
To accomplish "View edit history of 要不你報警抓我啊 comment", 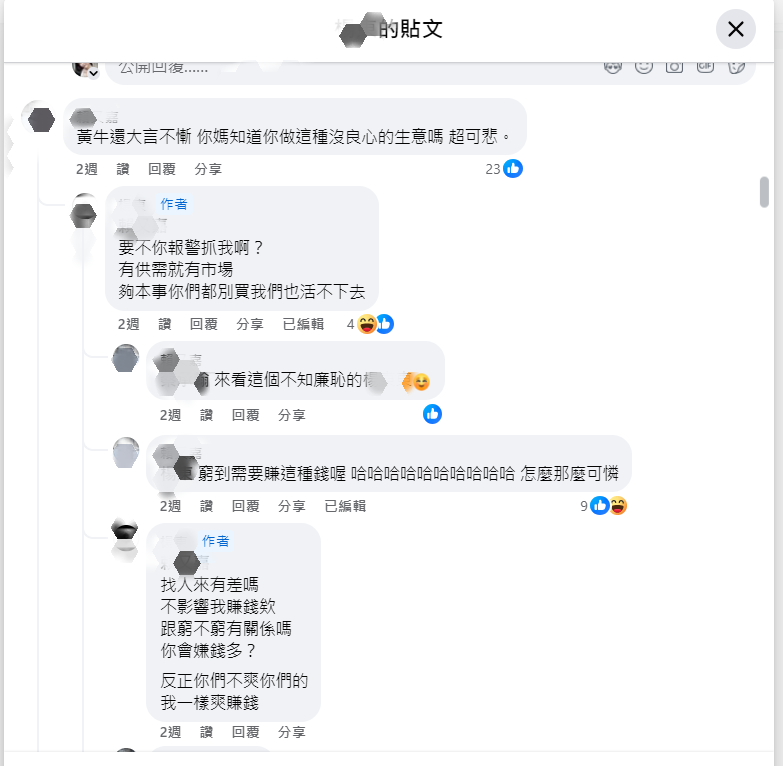I will point(303,324).
